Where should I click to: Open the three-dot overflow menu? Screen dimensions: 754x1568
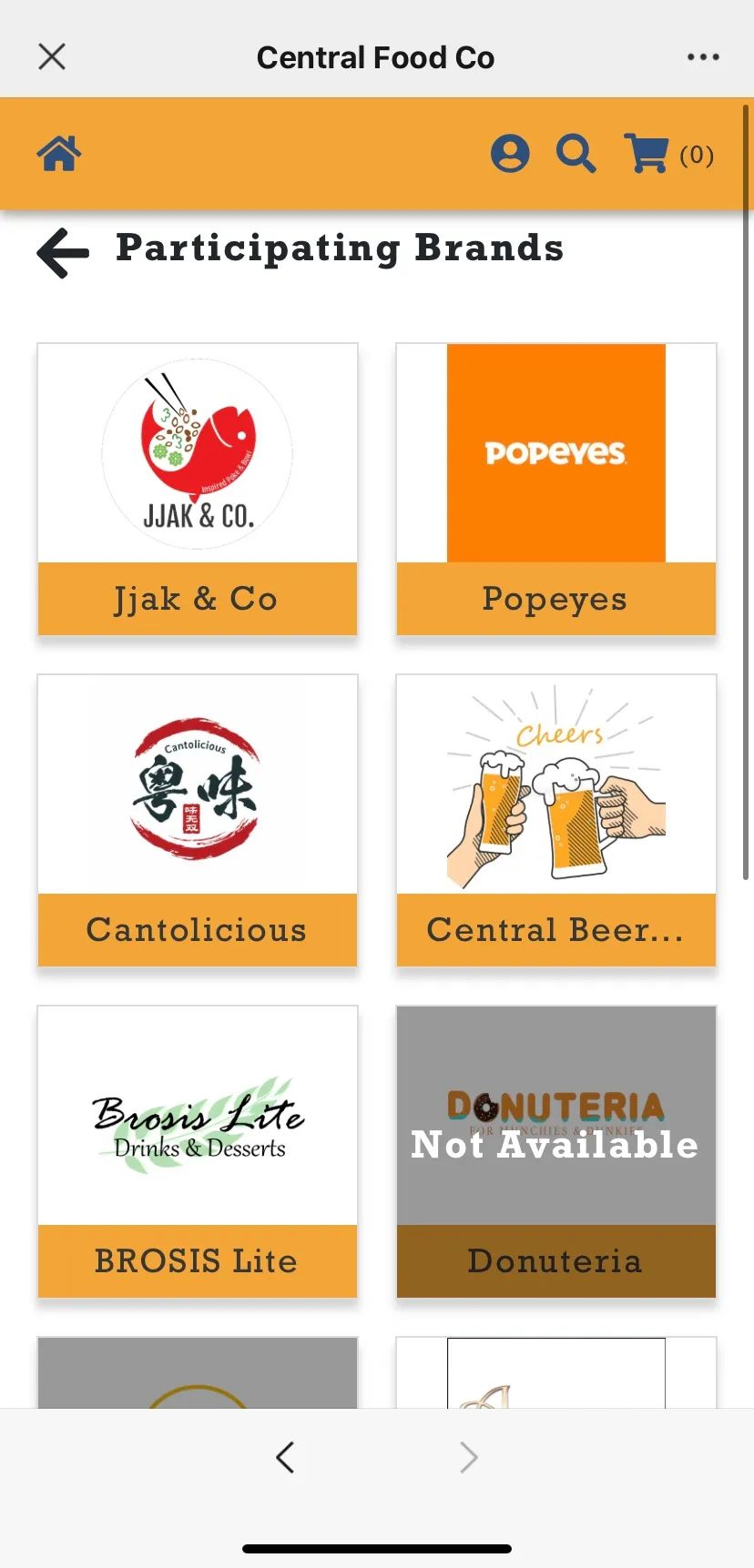tap(703, 57)
